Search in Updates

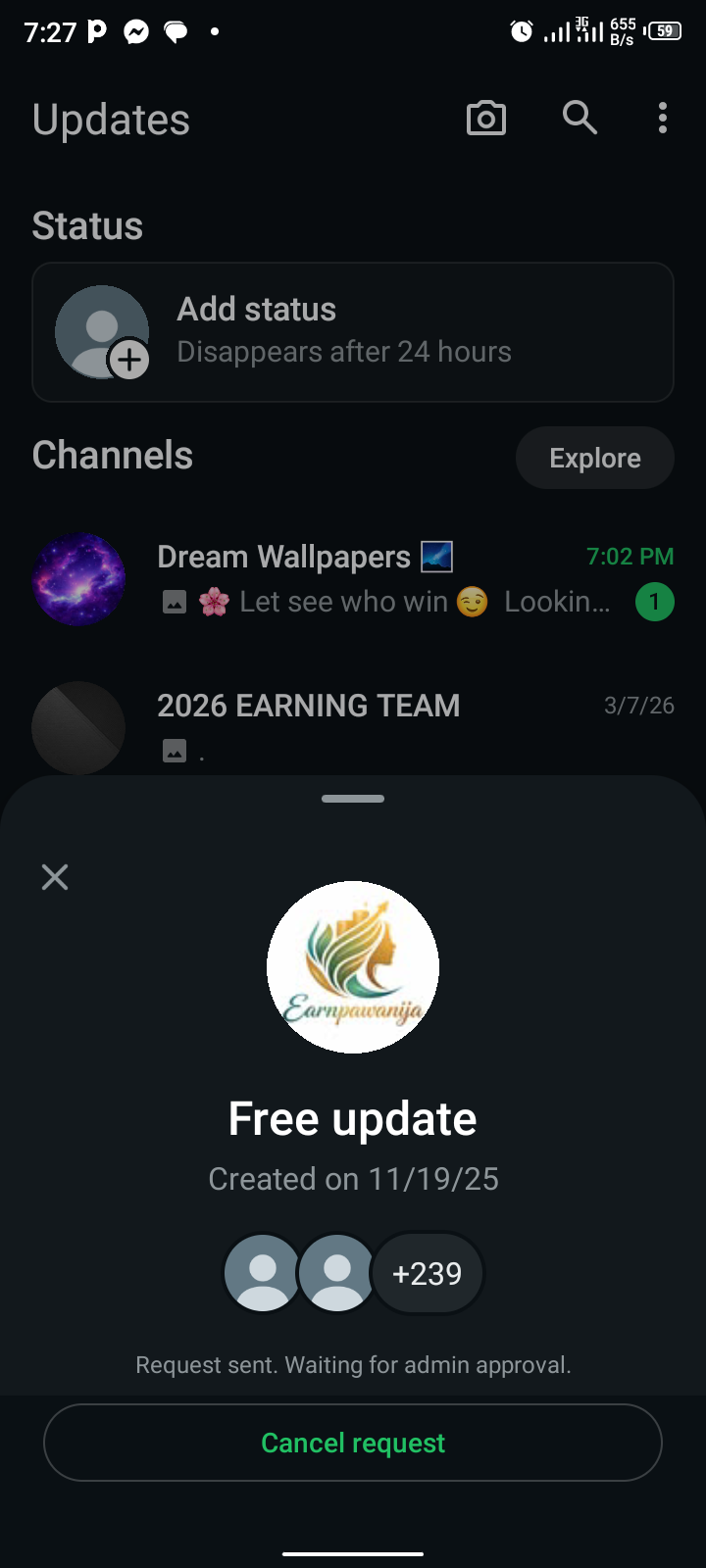tap(580, 118)
